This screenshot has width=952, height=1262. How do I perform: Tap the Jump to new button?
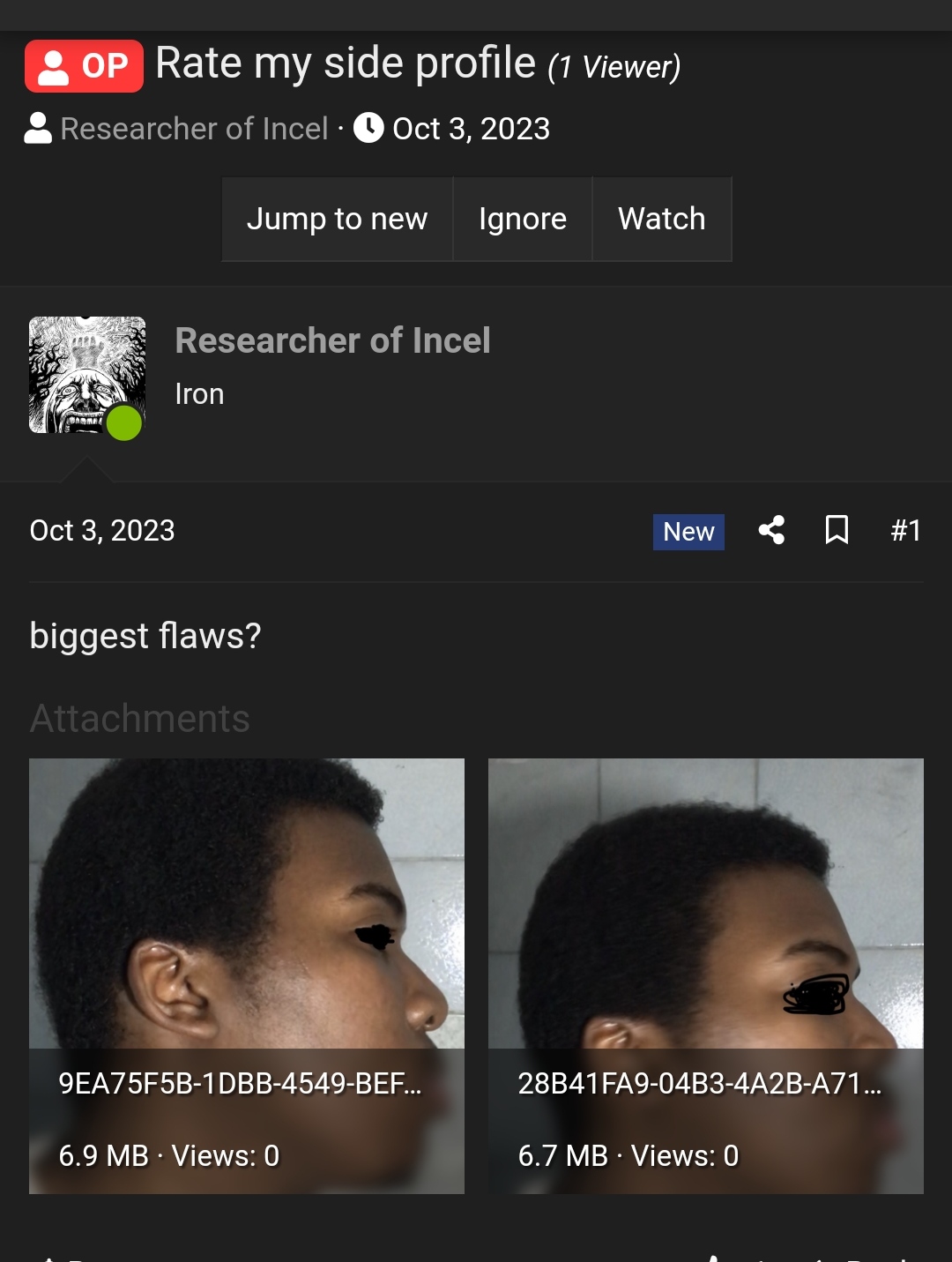coord(337,219)
